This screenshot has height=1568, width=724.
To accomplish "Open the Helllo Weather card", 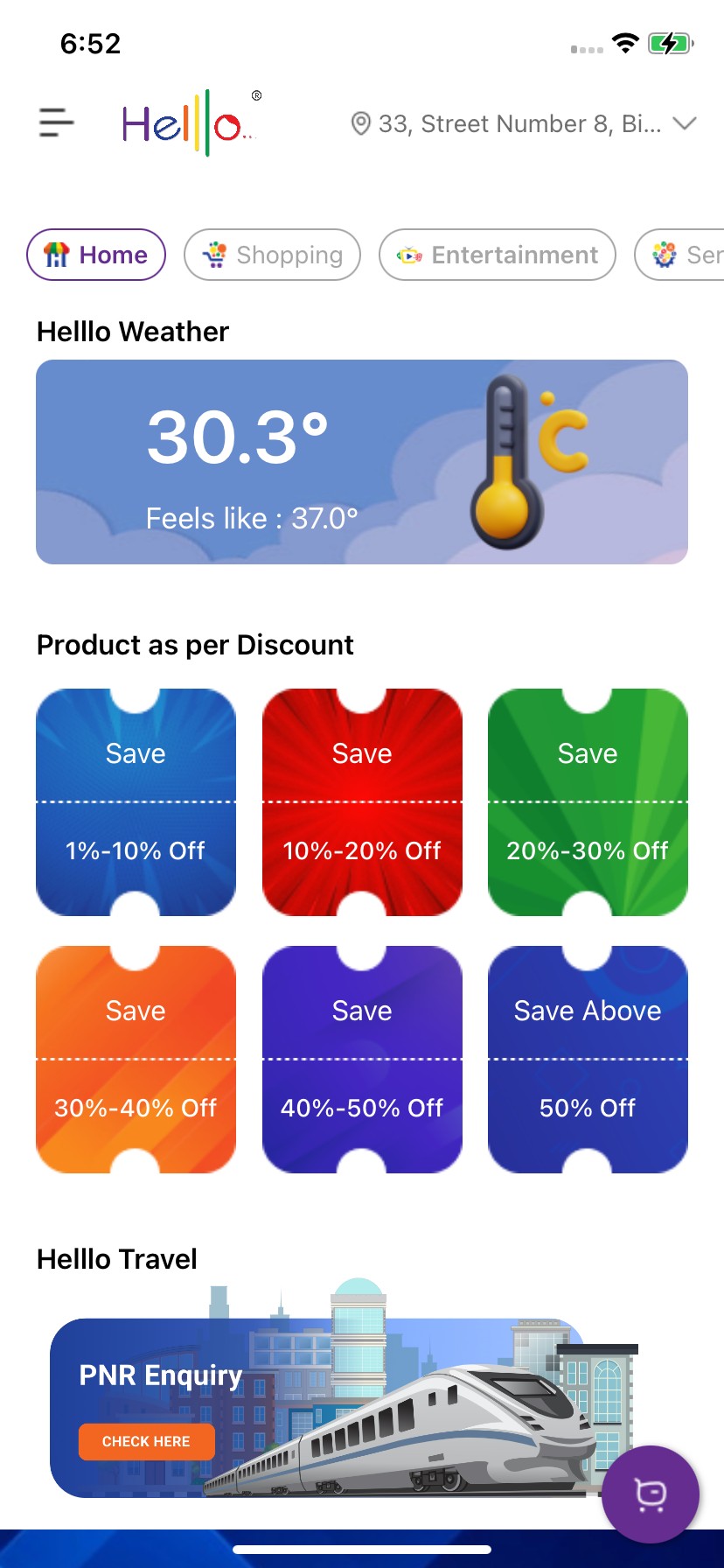I will click(x=362, y=462).
